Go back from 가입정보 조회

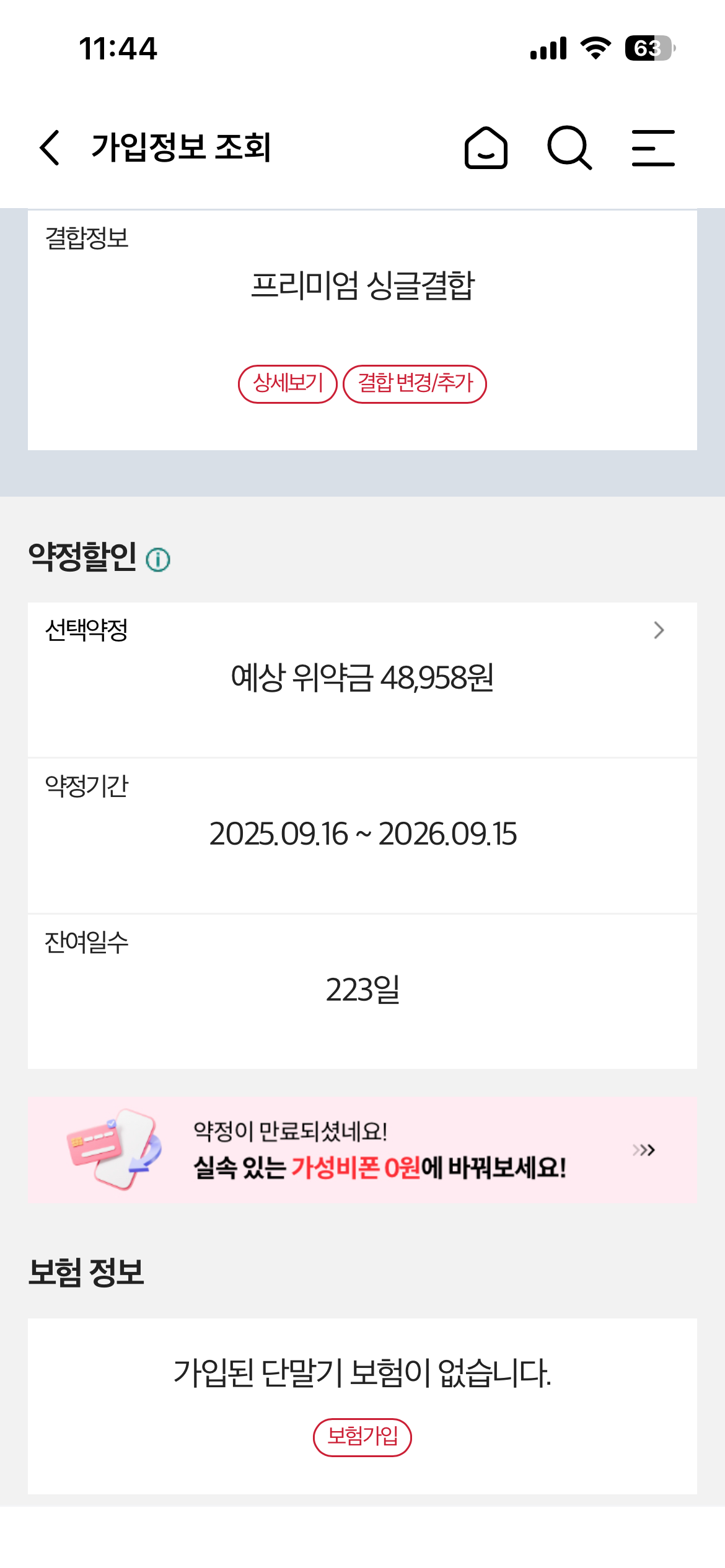tap(50, 147)
